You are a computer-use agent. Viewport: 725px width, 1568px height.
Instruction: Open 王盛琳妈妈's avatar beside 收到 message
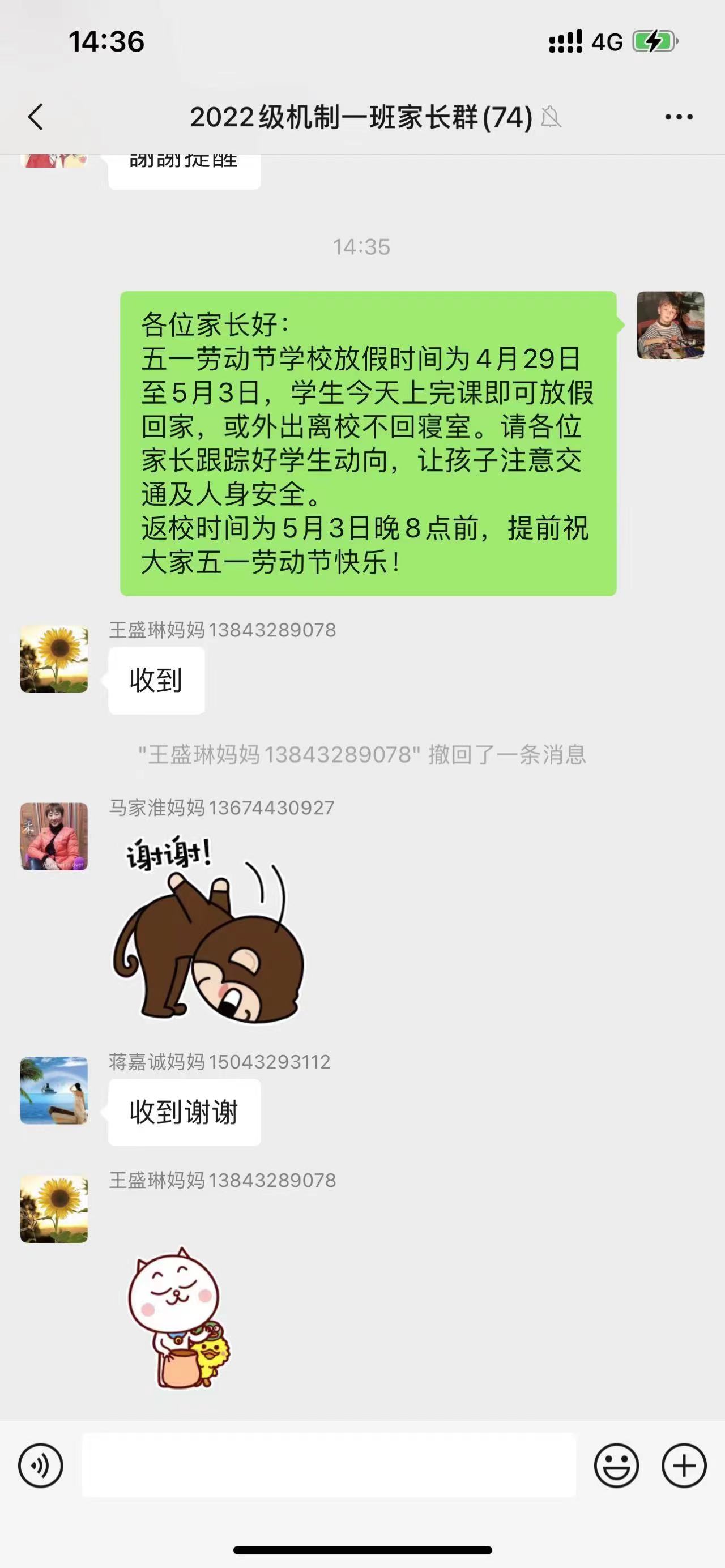pyautogui.click(x=54, y=659)
